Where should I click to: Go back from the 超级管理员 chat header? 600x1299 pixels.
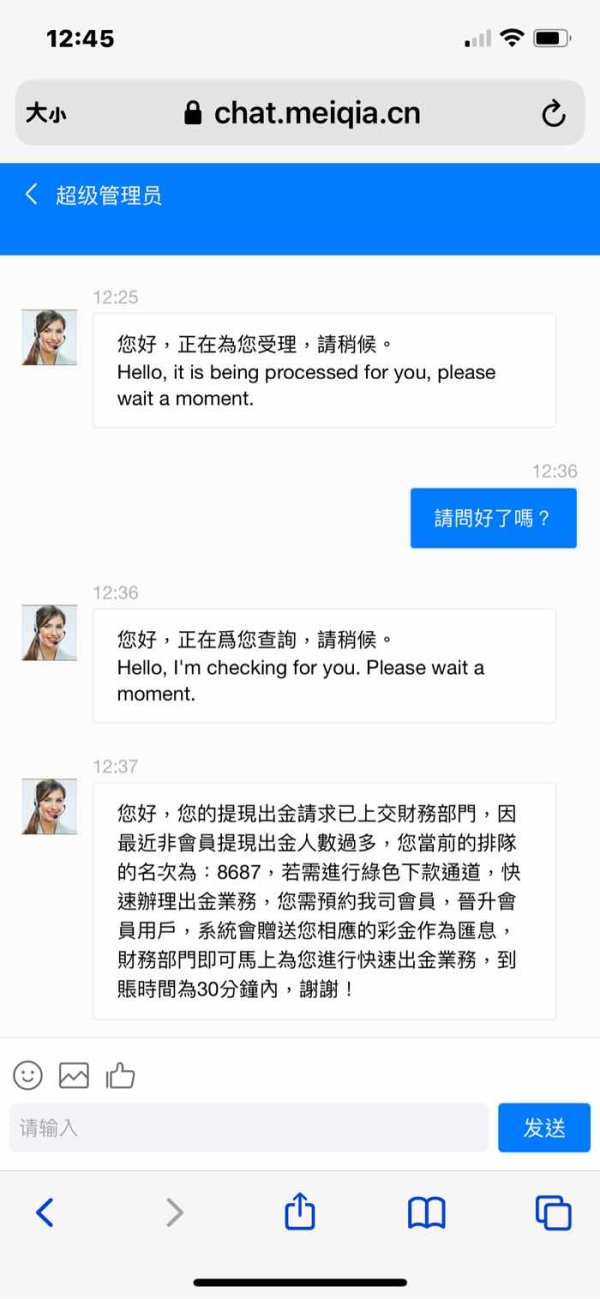tap(32, 194)
